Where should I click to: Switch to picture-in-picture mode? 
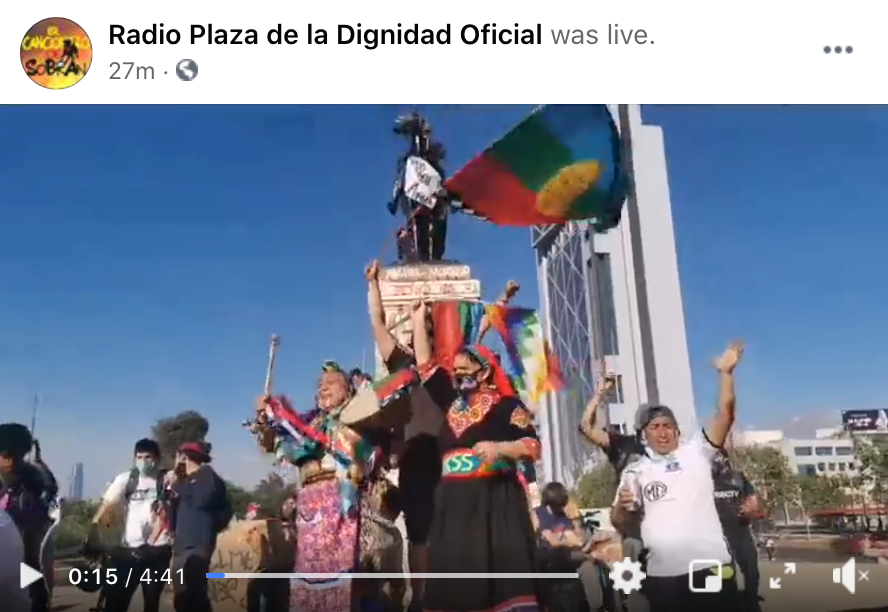705,576
